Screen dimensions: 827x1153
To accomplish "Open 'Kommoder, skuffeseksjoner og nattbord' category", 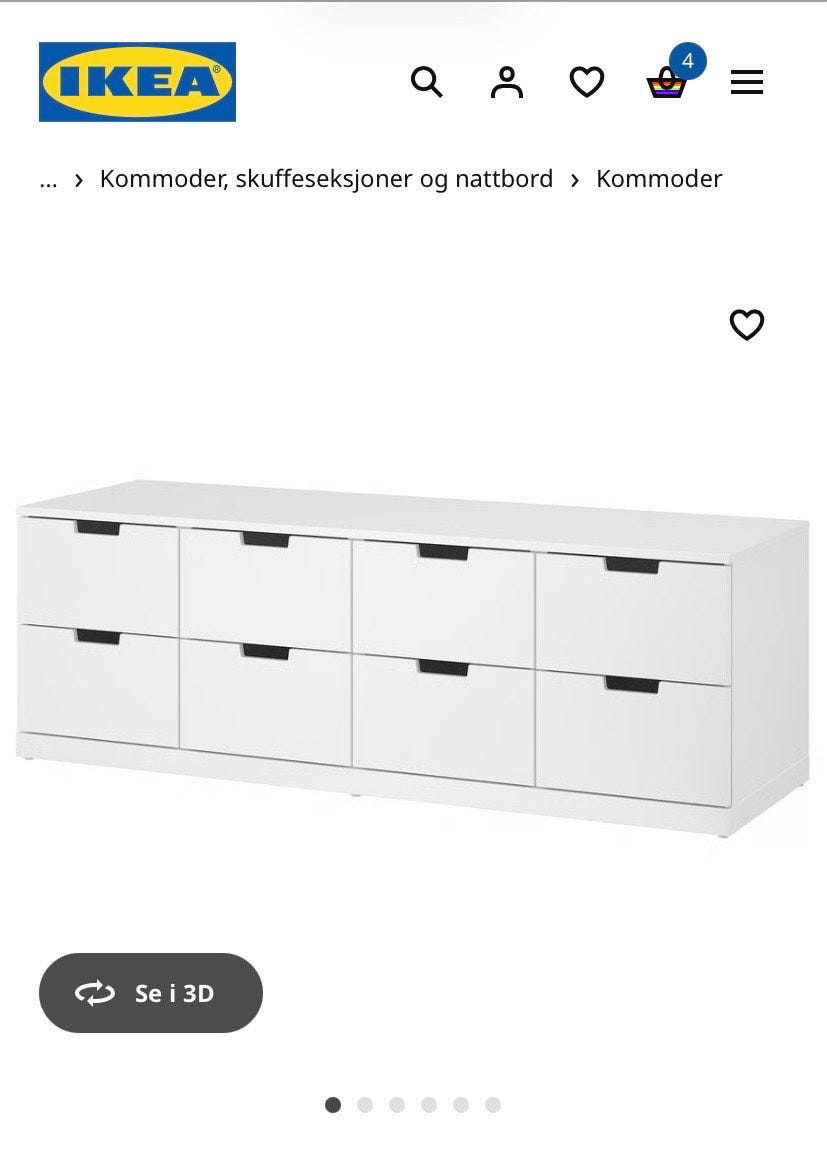I will click(x=326, y=178).
